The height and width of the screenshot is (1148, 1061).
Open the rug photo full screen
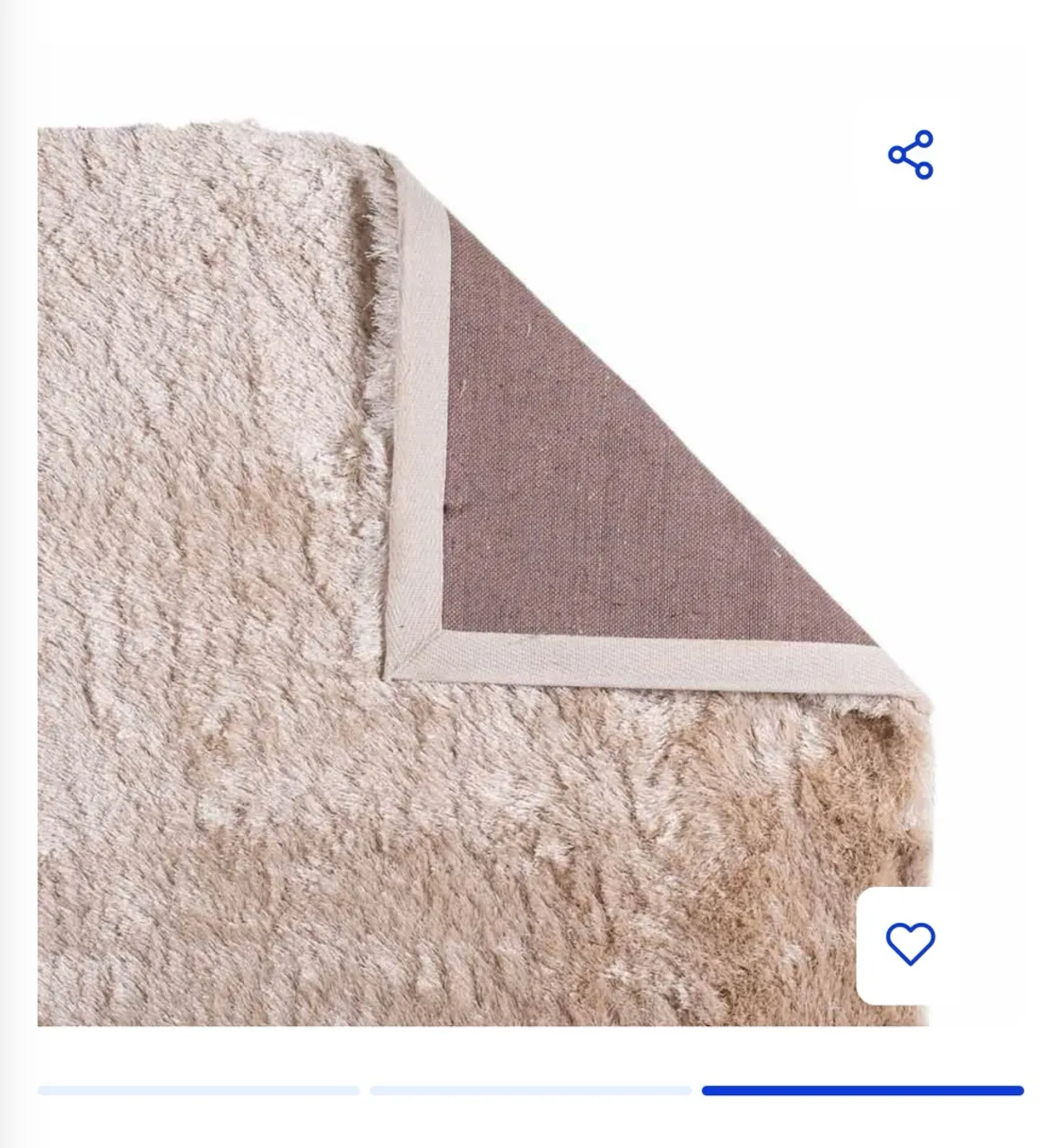pyautogui.click(x=484, y=576)
